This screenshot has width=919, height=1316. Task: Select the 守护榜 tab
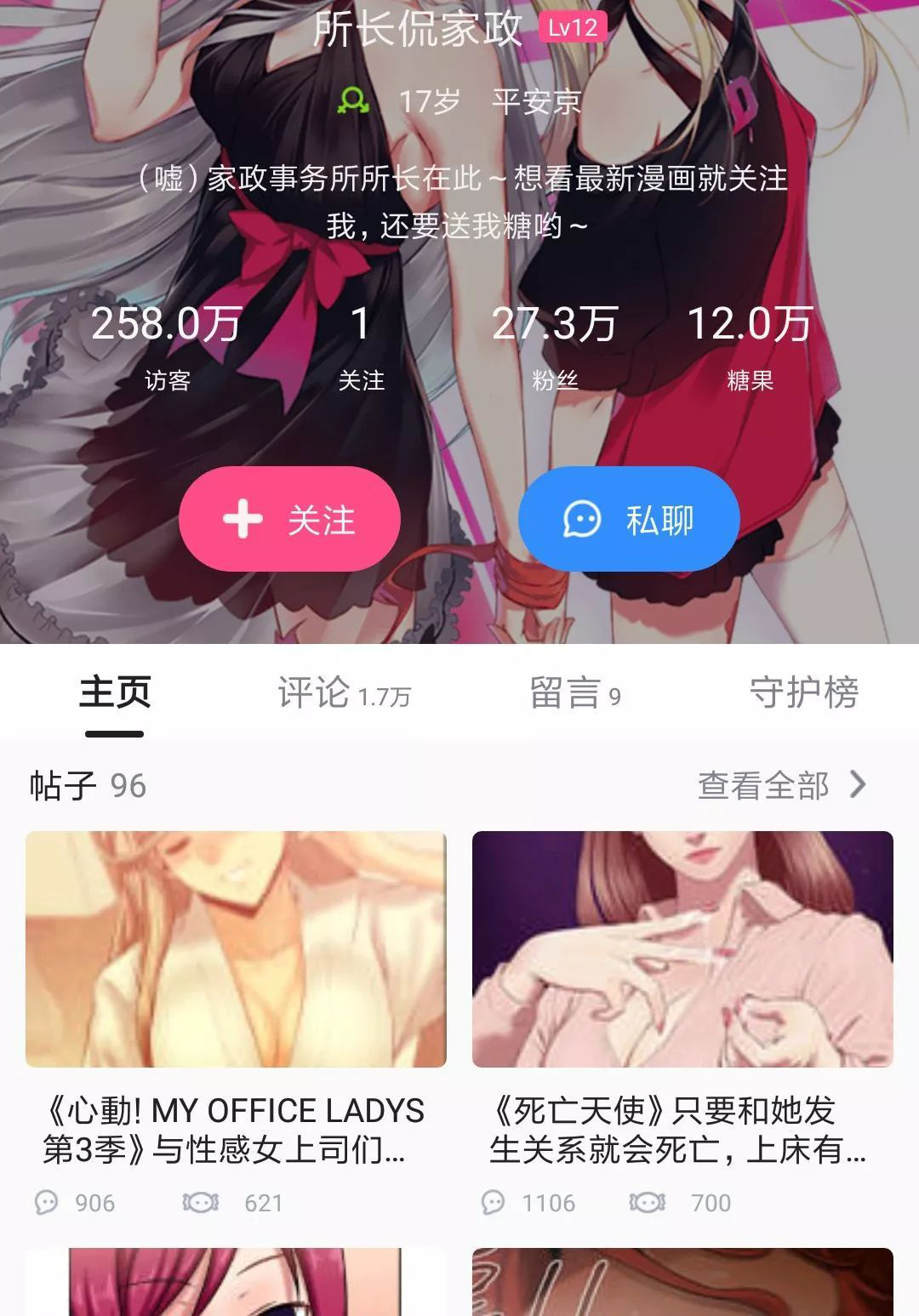804,693
